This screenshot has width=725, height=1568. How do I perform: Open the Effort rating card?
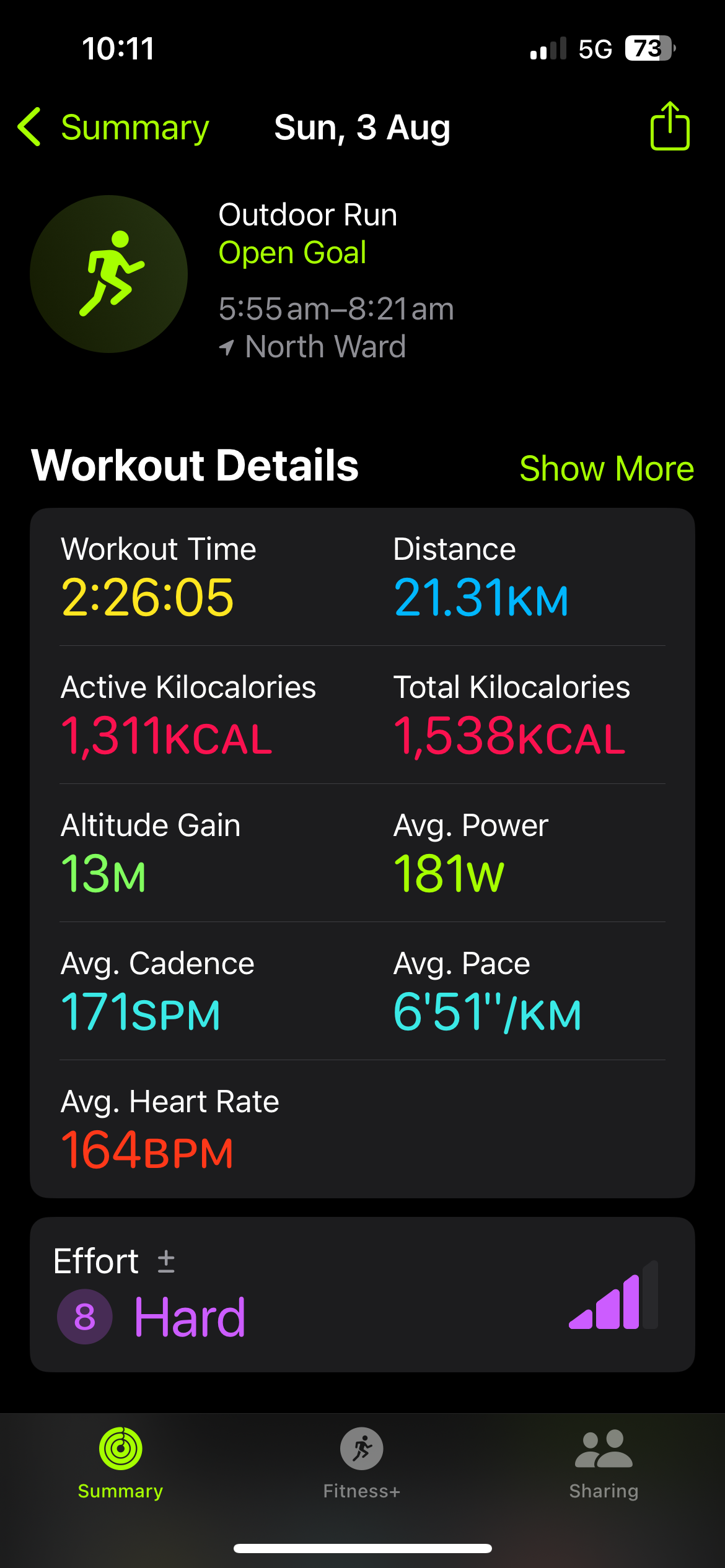362,1294
